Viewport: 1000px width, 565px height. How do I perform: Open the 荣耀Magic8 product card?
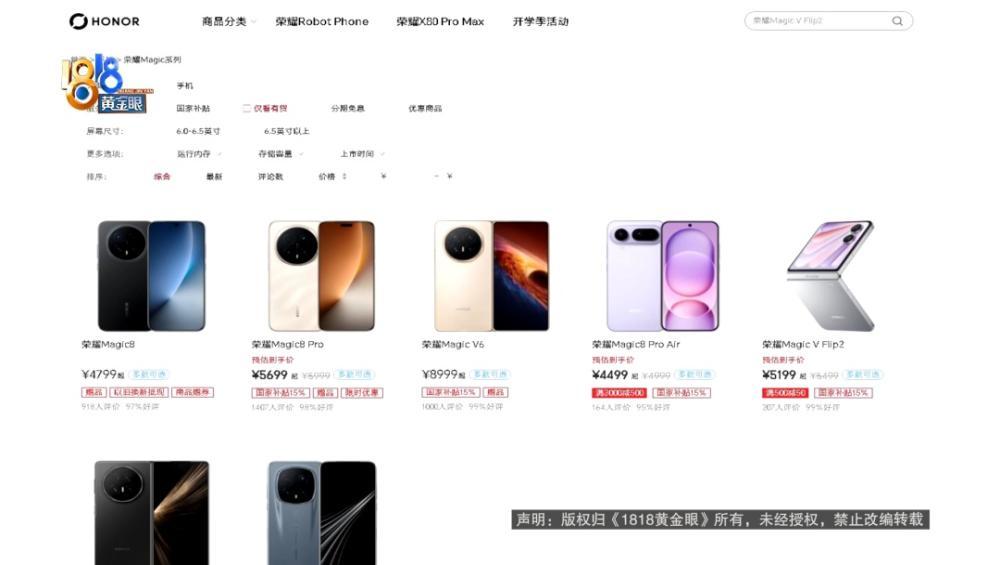coord(152,314)
